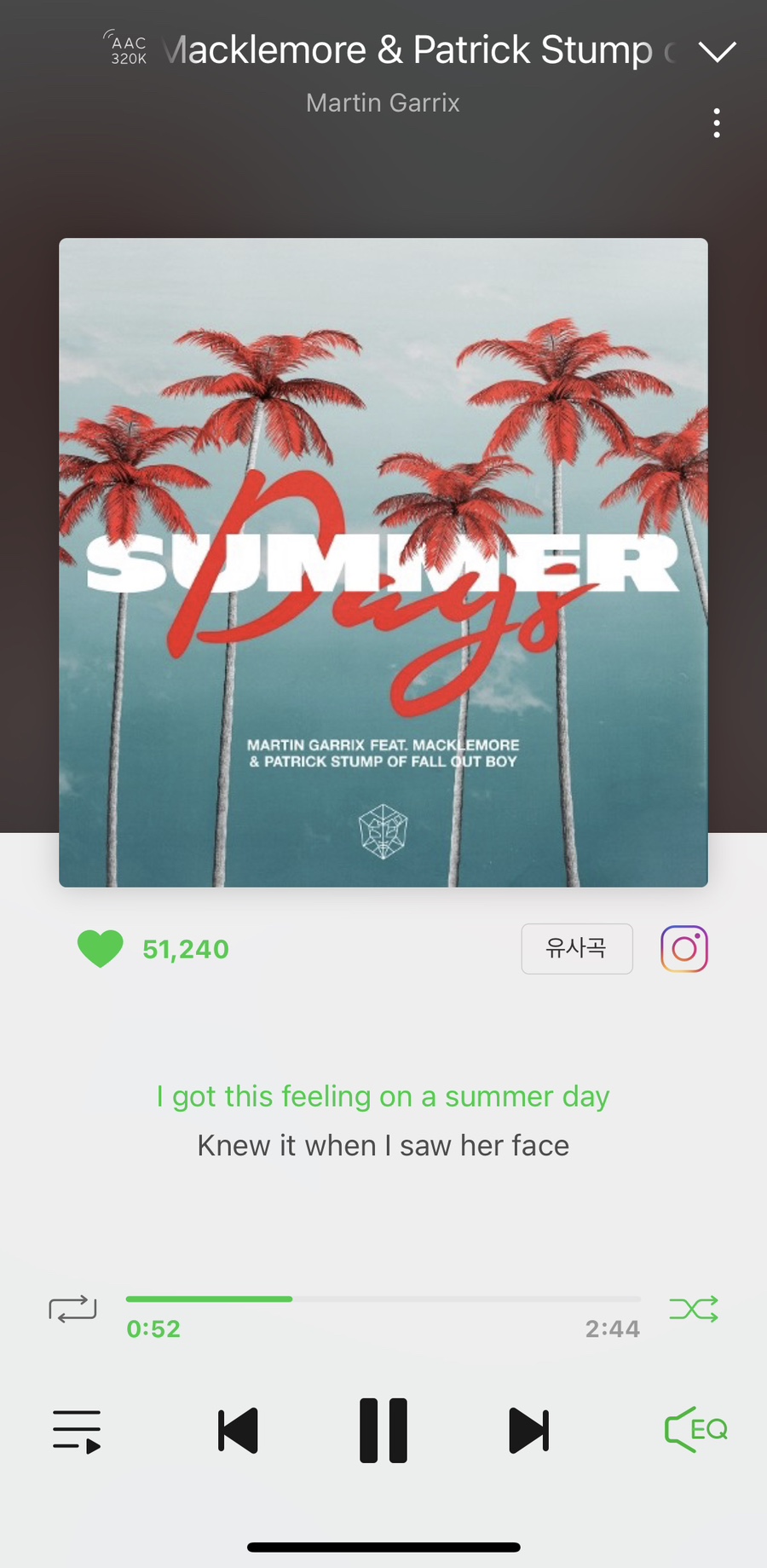The width and height of the screenshot is (767, 1568).
Task: Share the song to Instagram
Action: pyautogui.click(x=684, y=949)
